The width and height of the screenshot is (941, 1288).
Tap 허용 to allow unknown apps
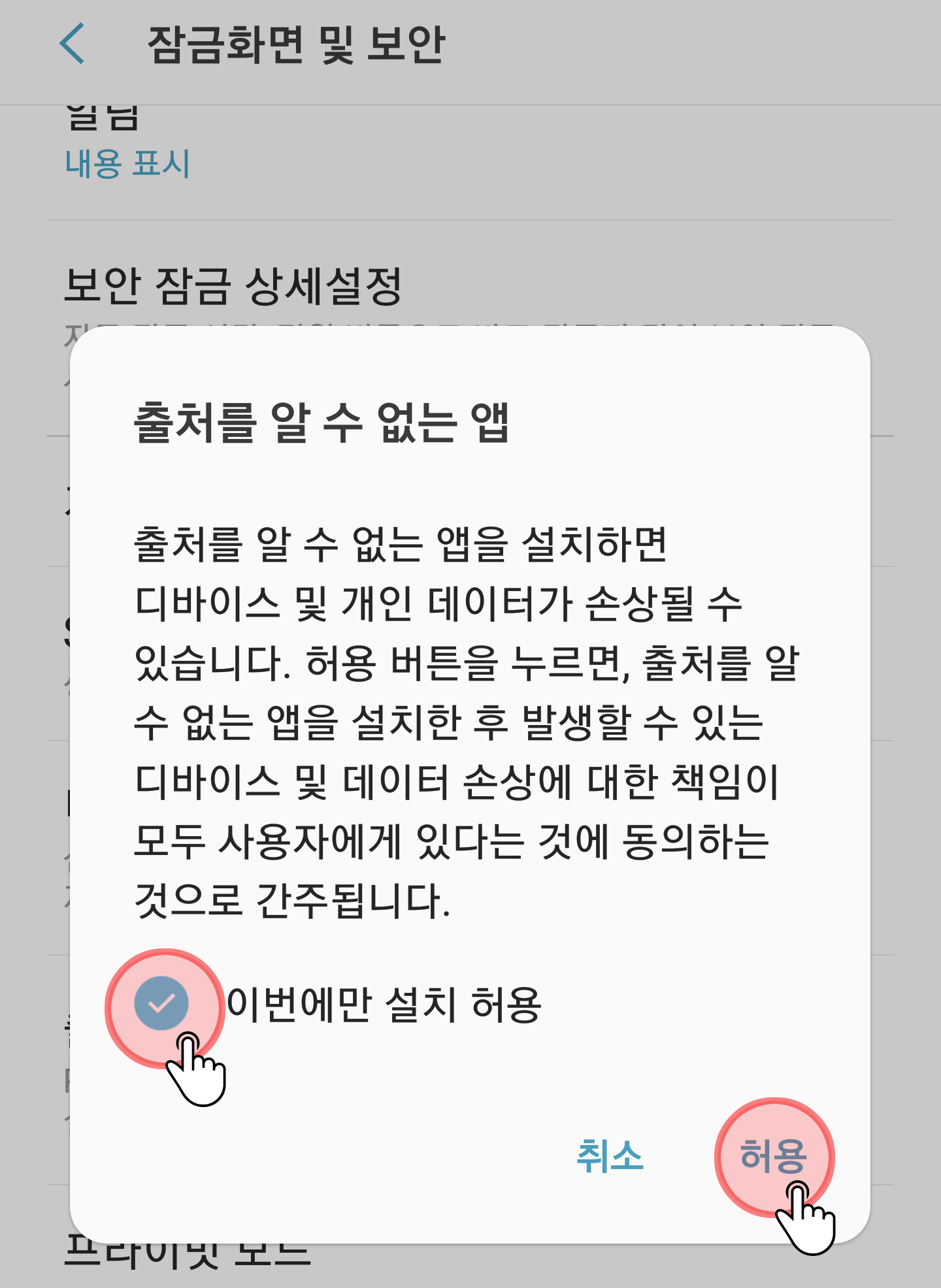(773, 1155)
